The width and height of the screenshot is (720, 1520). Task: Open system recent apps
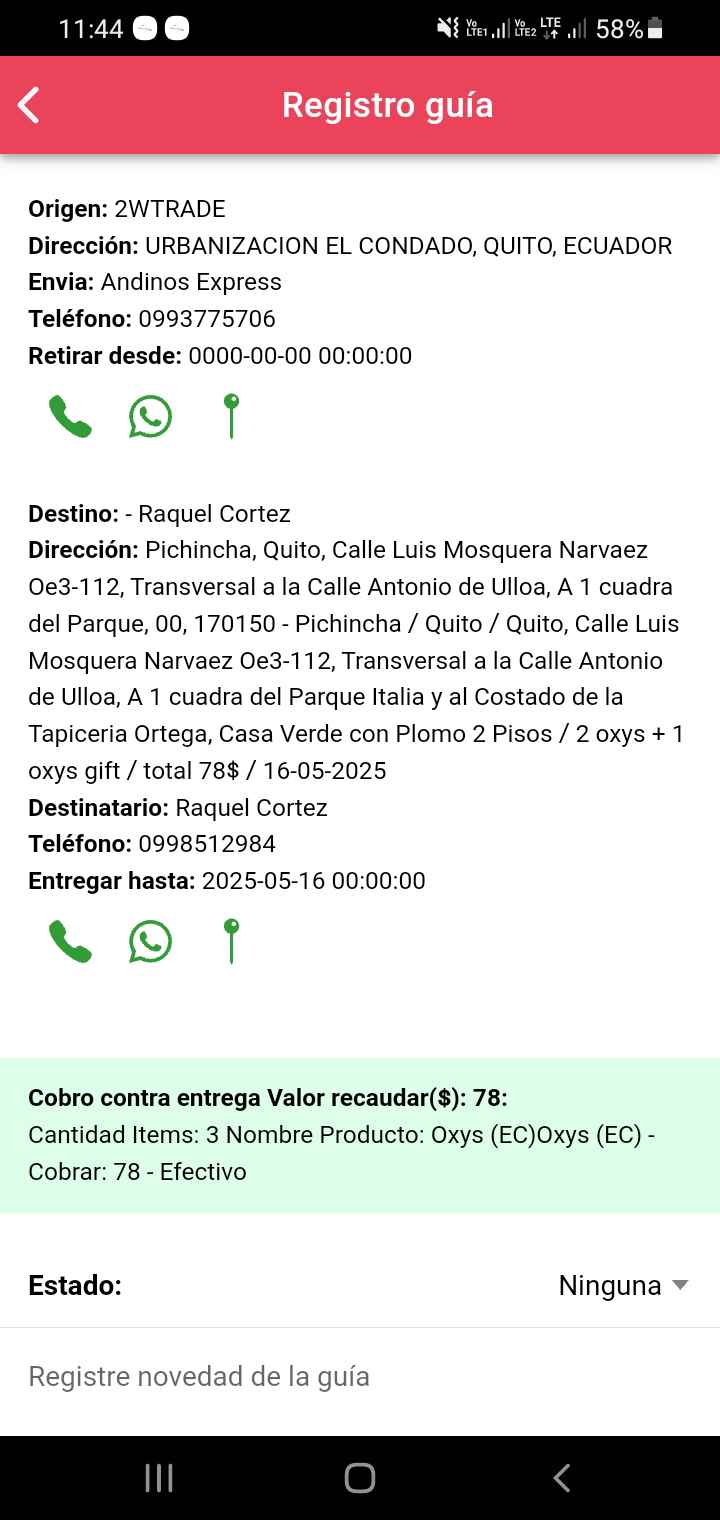coord(159,1478)
